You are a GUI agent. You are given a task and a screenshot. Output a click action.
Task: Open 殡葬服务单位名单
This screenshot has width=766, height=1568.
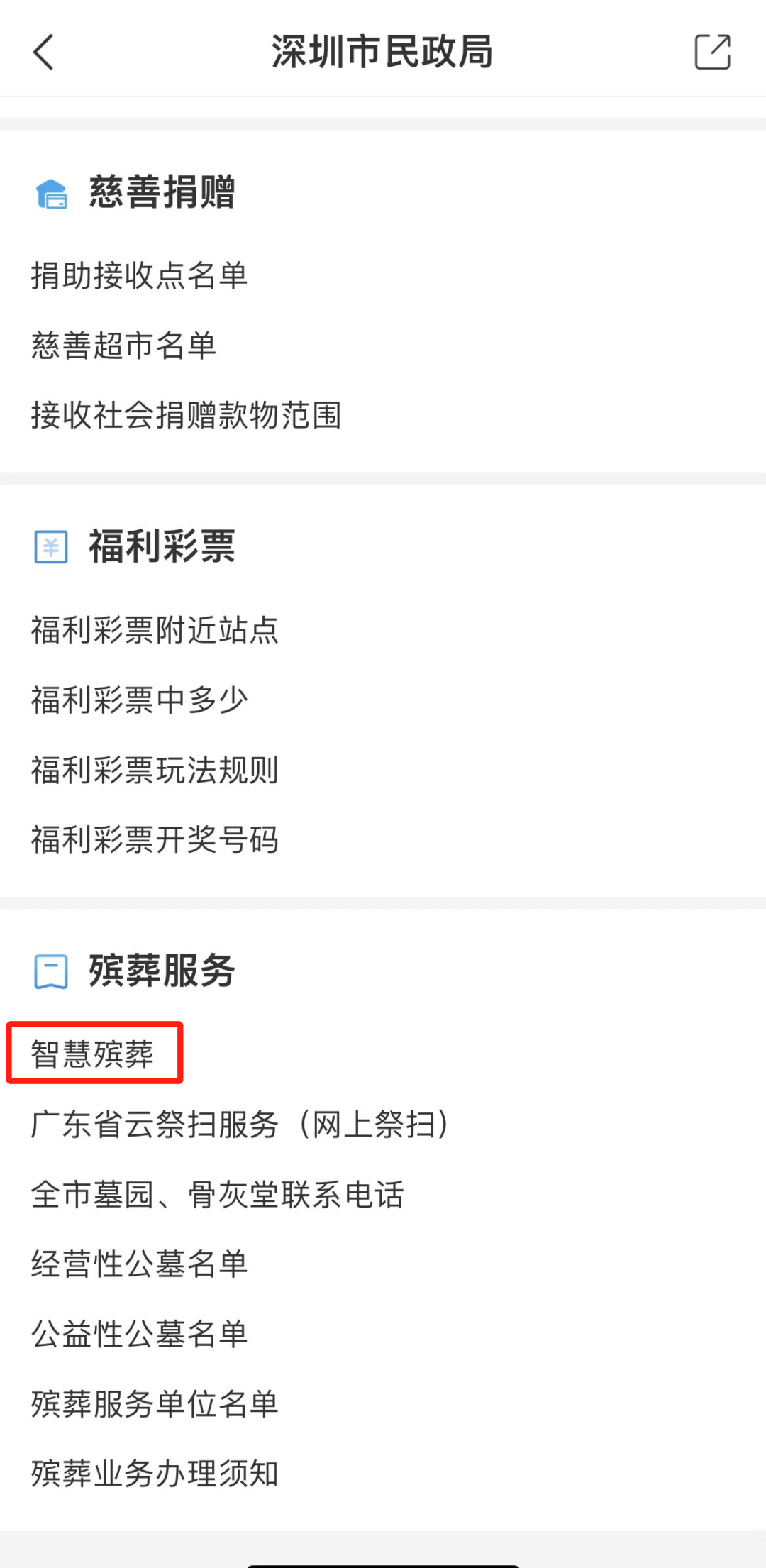coord(155,1404)
